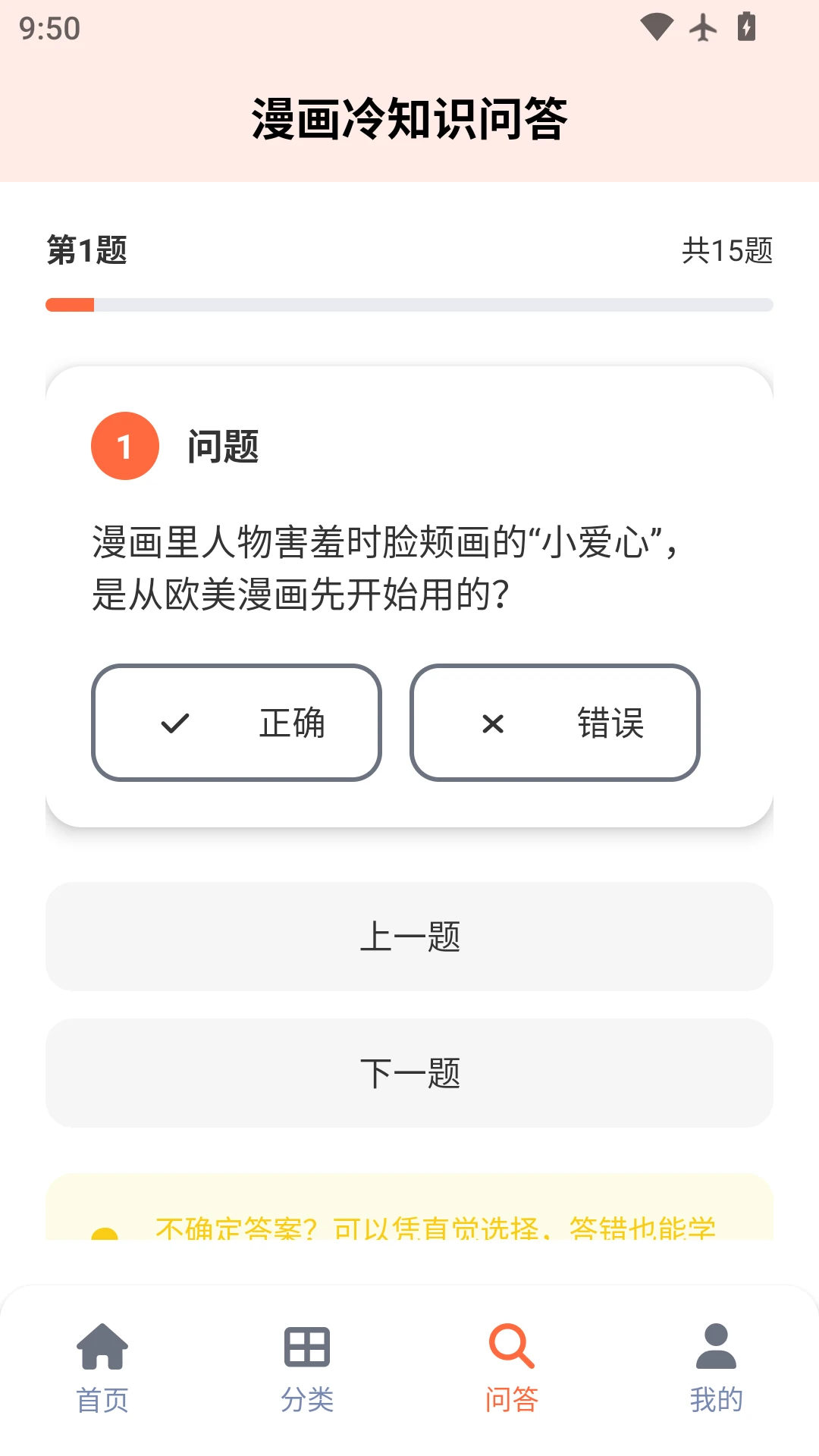819x1456 pixels.
Task: Tap the airplane mode icon in status bar
Action: (x=702, y=27)
